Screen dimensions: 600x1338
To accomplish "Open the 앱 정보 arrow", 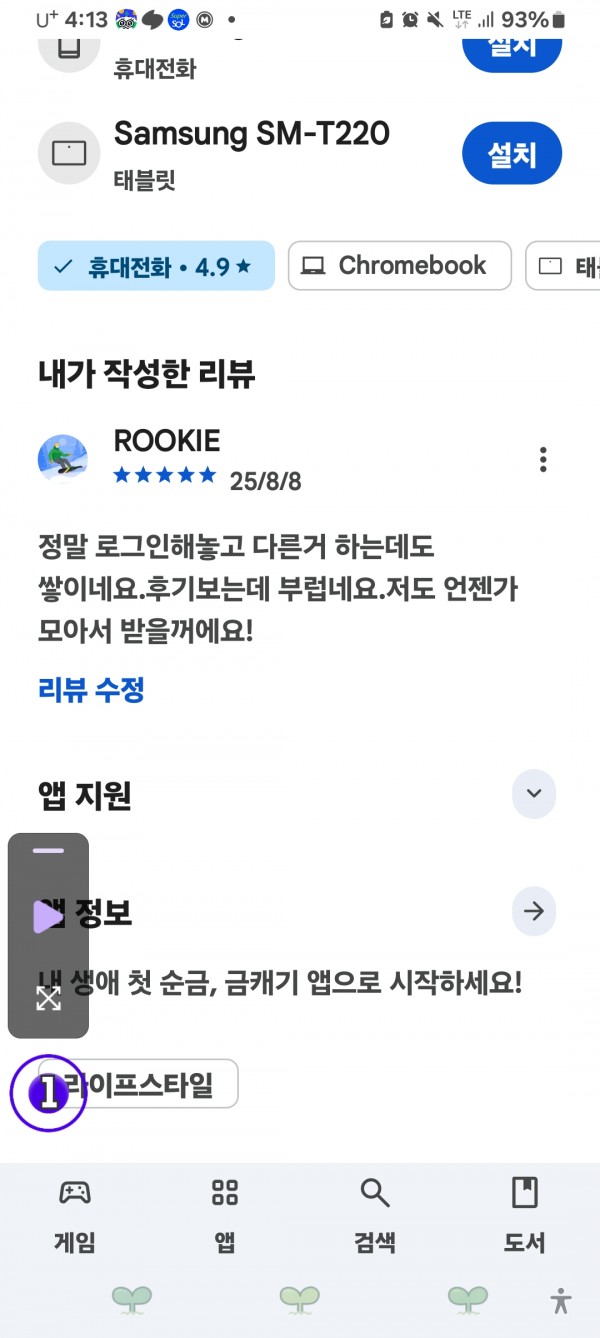I will [534, 911].
